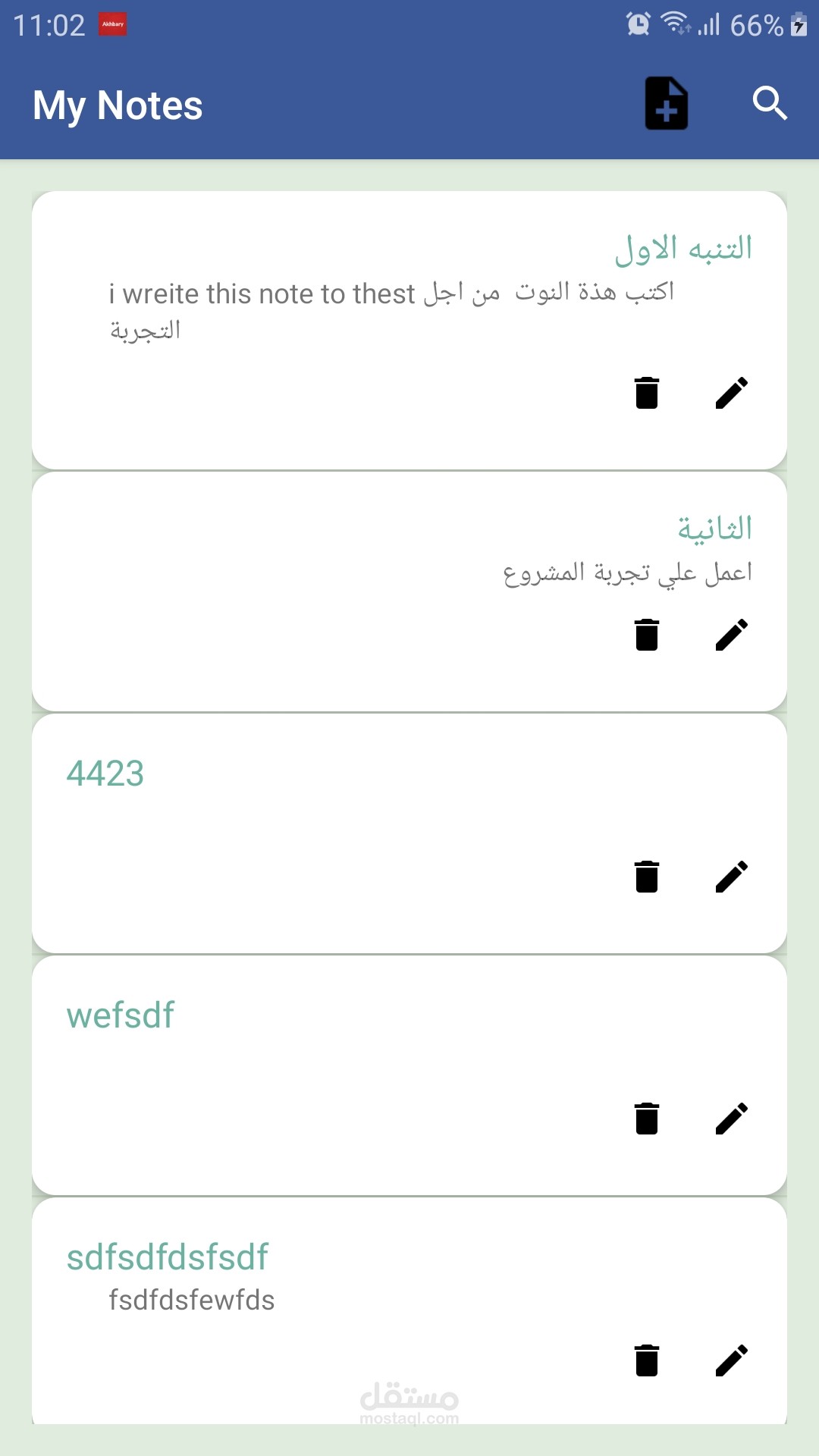Open the search icon
The image size is (819, 1456).
click(x=770, y=104)
